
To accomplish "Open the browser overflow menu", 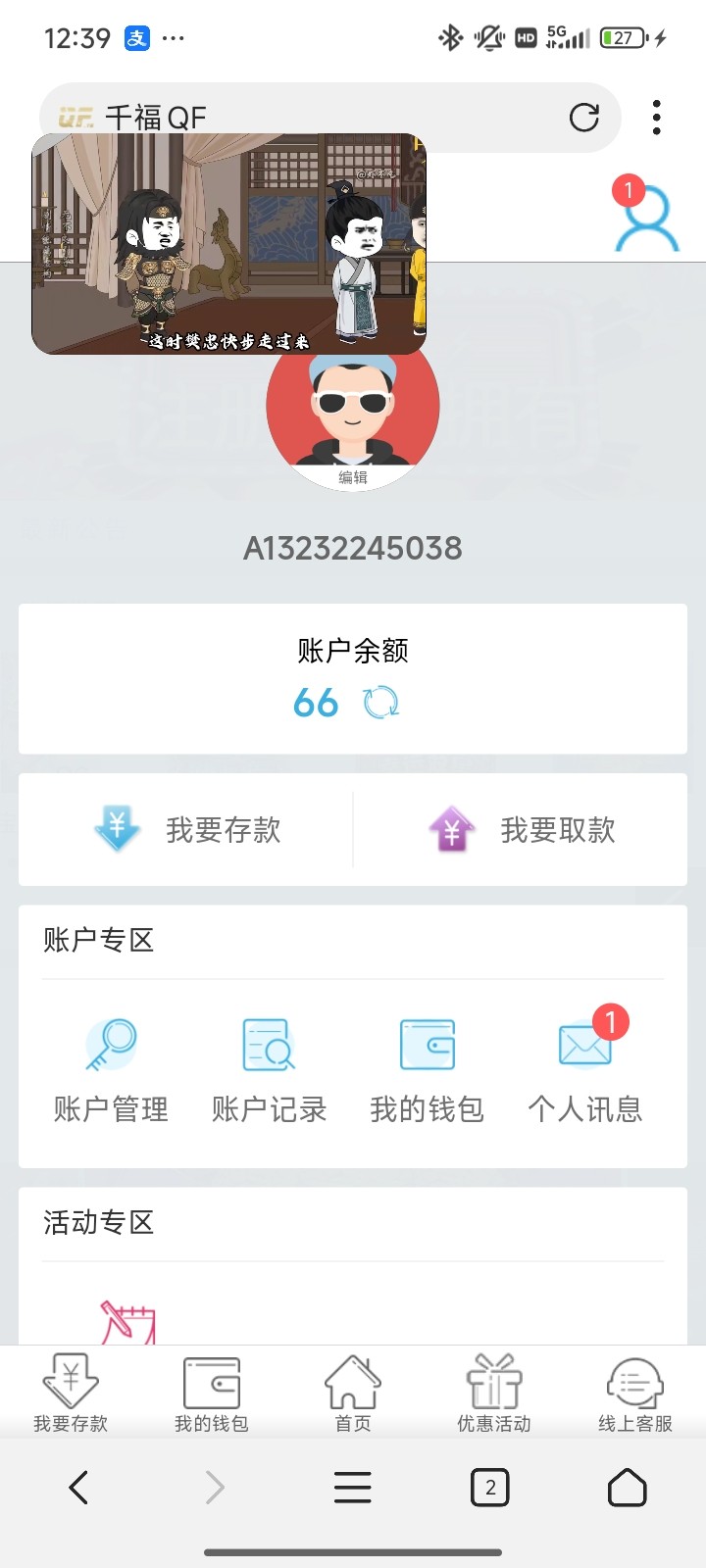I will click(x=657, y=118).
